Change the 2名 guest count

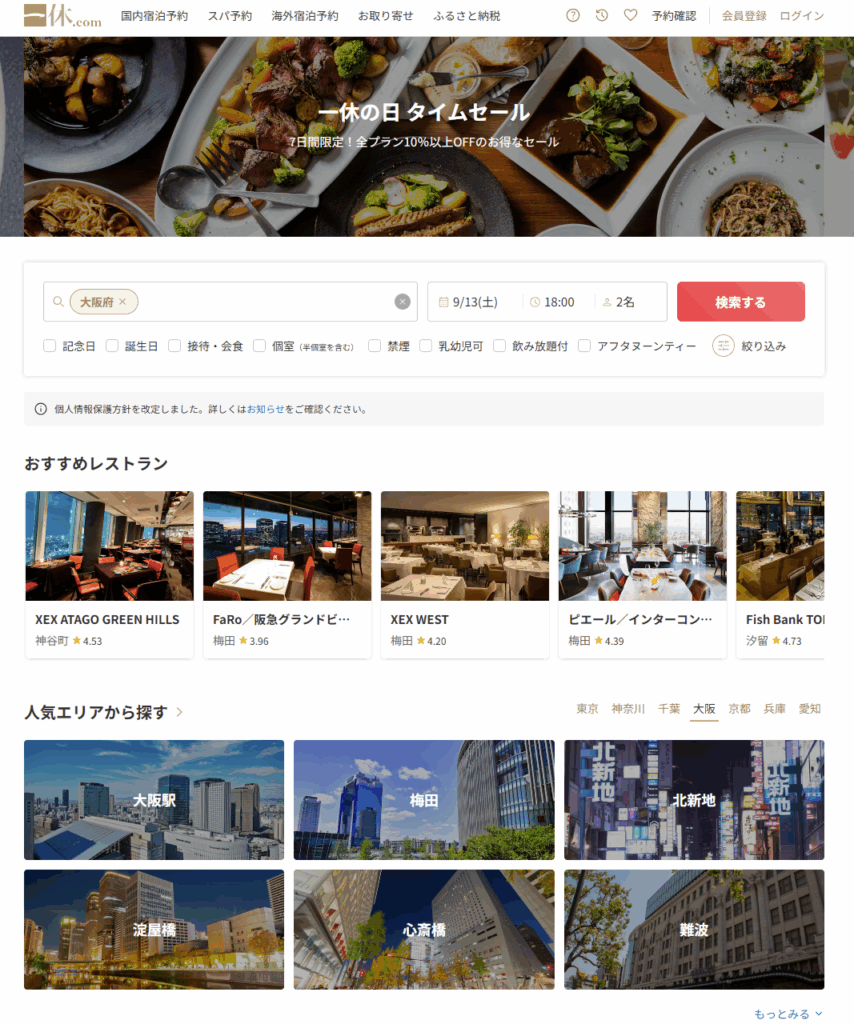click(x=625, y=302)
